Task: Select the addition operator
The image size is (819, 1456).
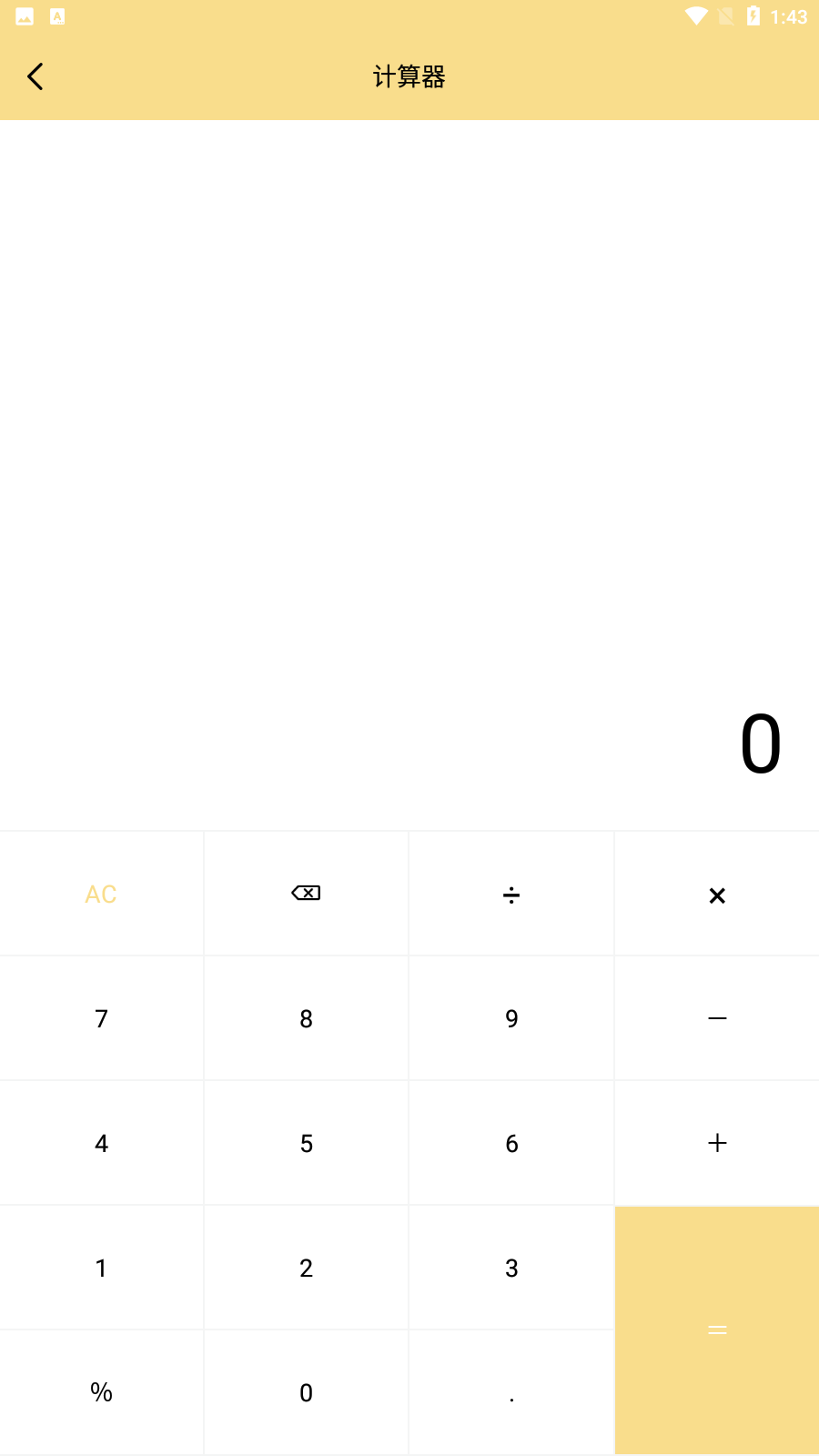Action: pyautogui.click(x=717, y=1143)
